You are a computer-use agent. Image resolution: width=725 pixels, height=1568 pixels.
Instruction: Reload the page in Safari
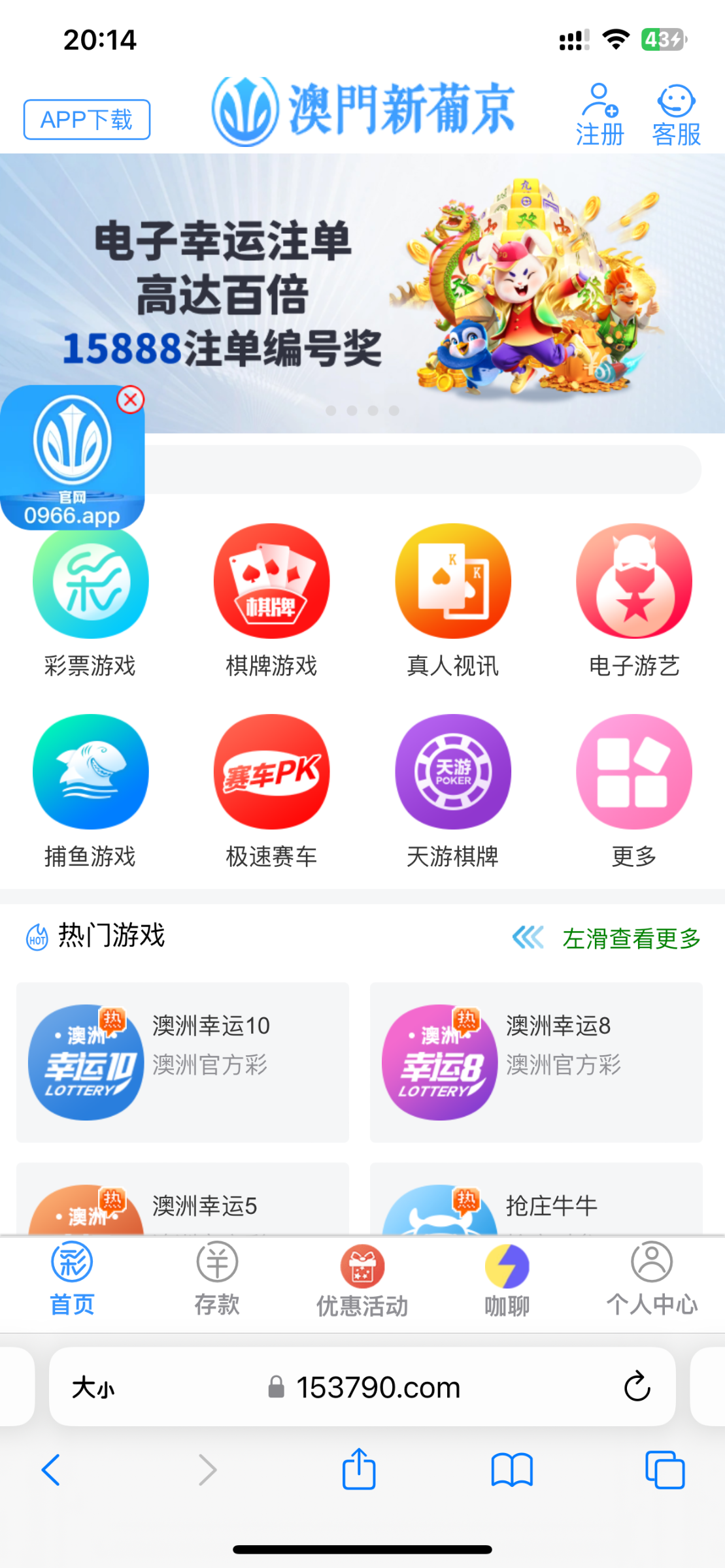tap(637, 1386)
